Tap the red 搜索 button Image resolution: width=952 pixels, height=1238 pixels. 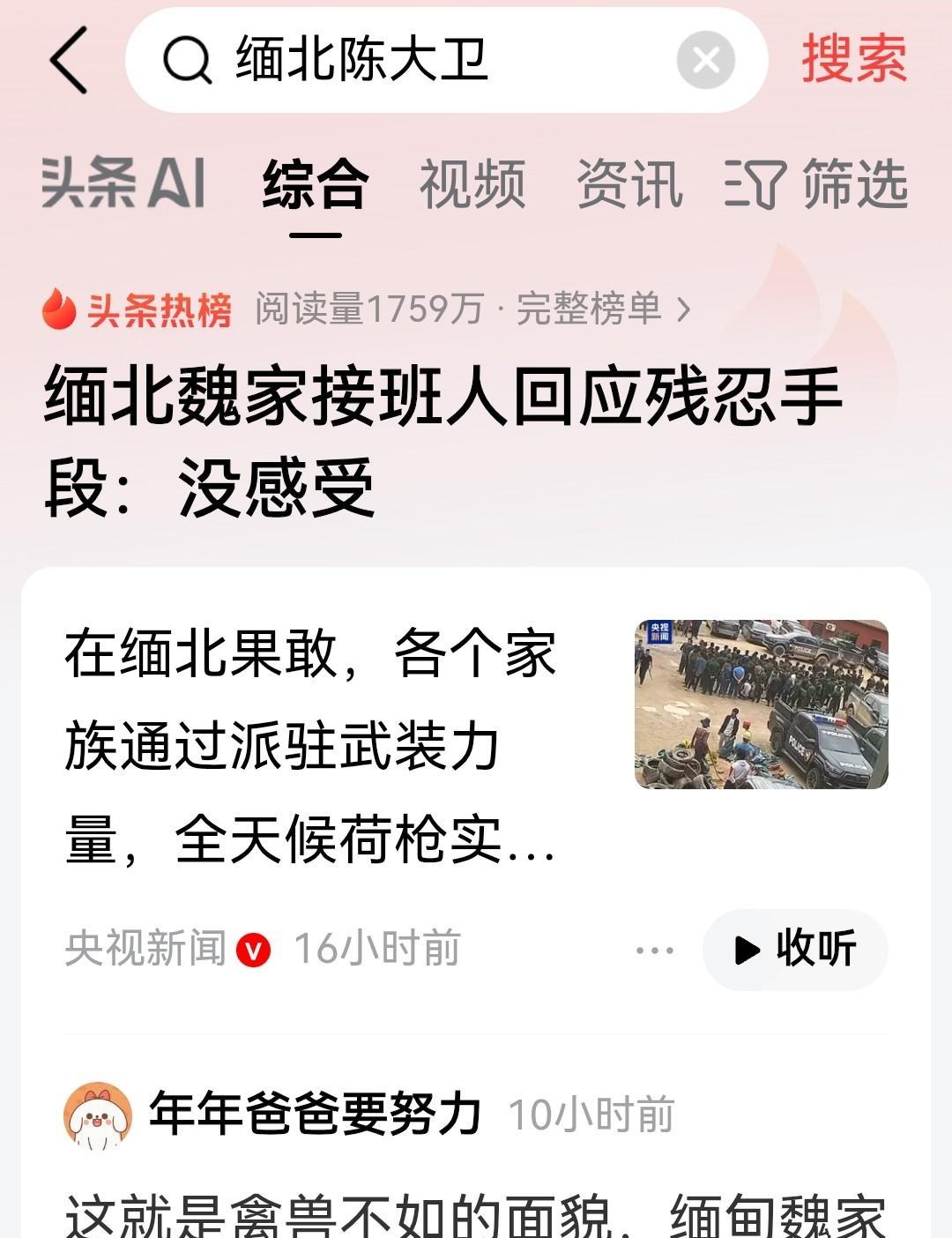853,60
